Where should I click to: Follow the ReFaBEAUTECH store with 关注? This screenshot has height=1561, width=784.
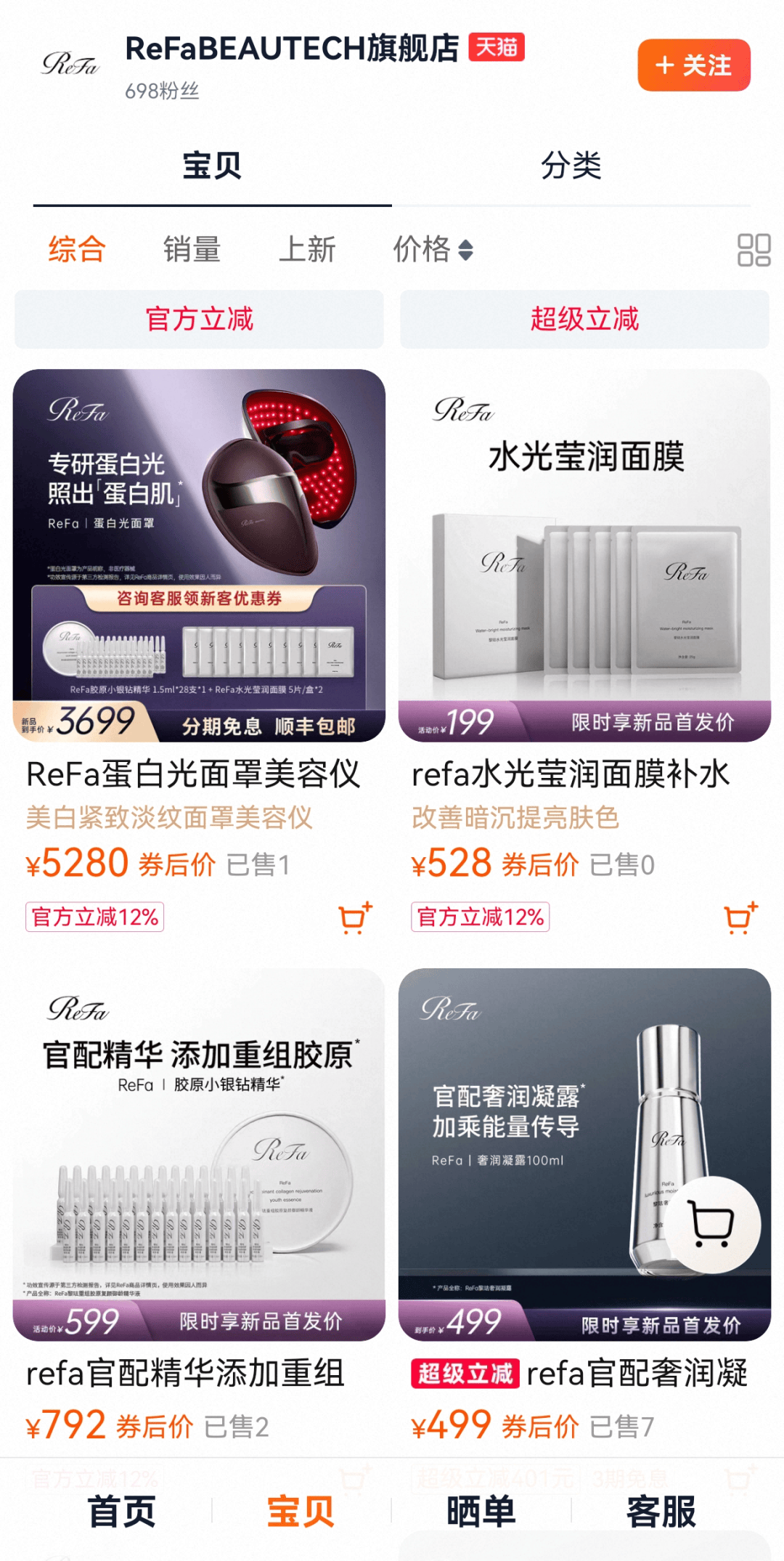point(693,65)
